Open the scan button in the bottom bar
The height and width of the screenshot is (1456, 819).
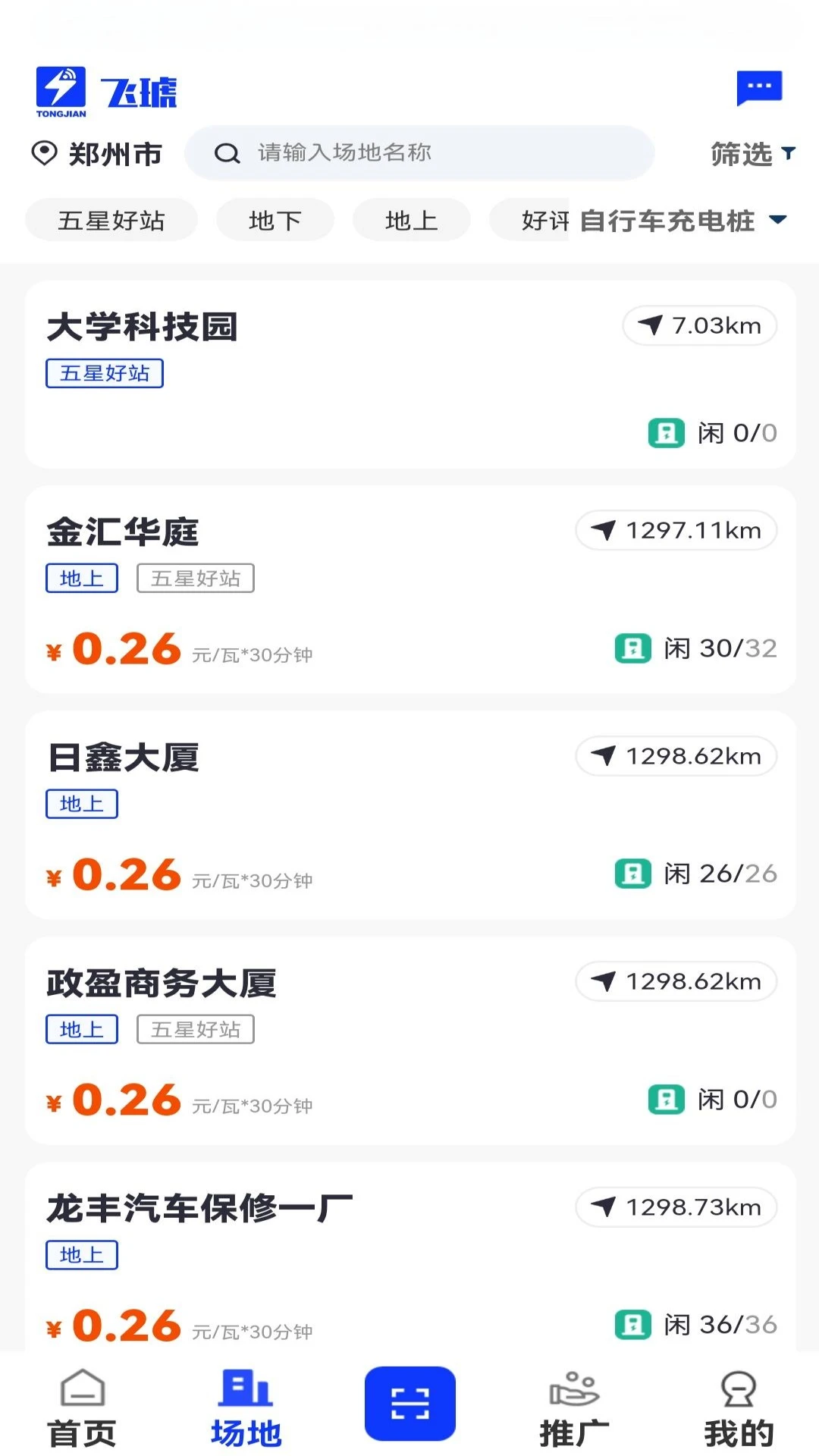(x=409, y=1403)
